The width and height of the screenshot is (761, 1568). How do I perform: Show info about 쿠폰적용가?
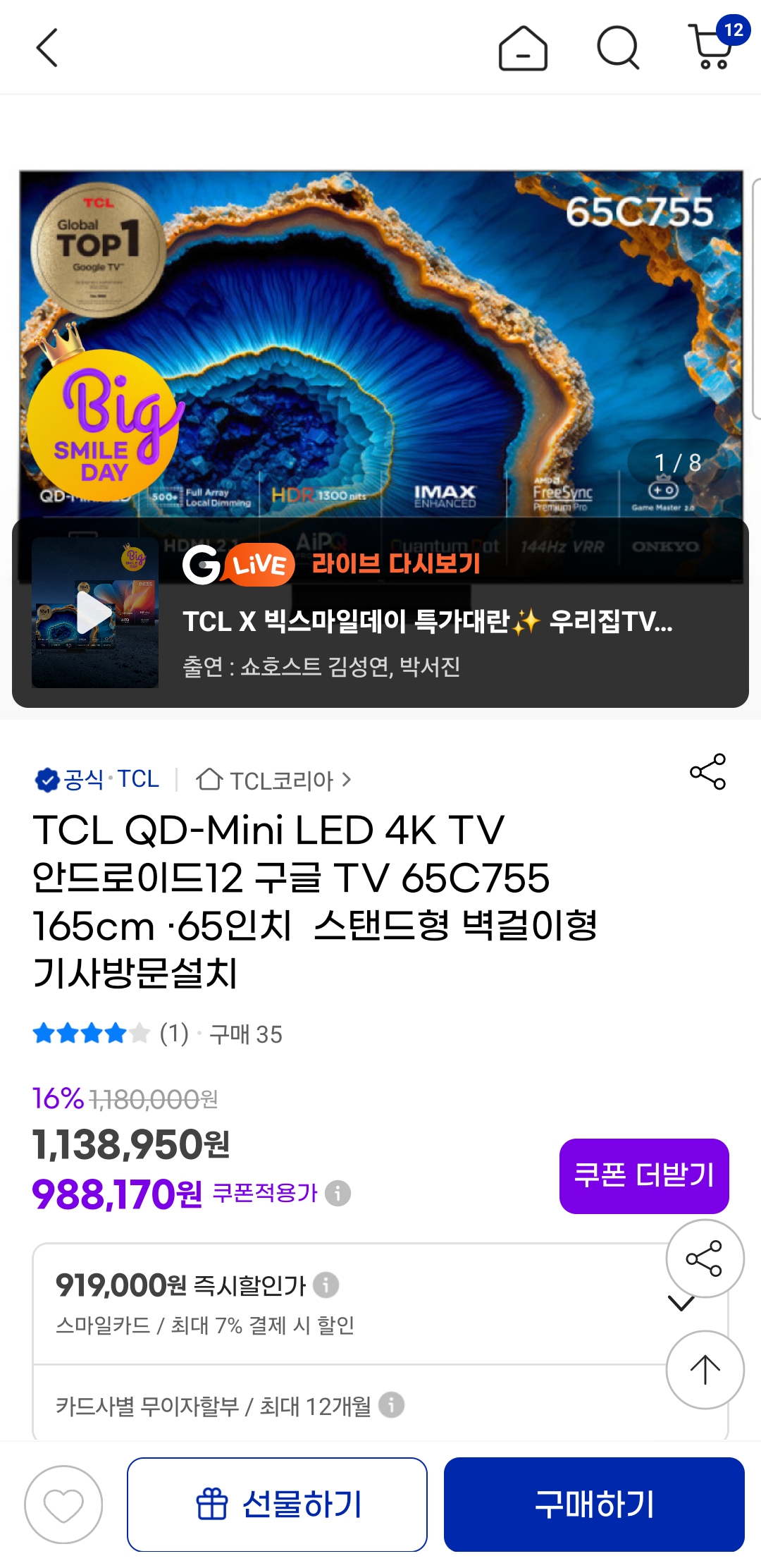pos(338,1193)
